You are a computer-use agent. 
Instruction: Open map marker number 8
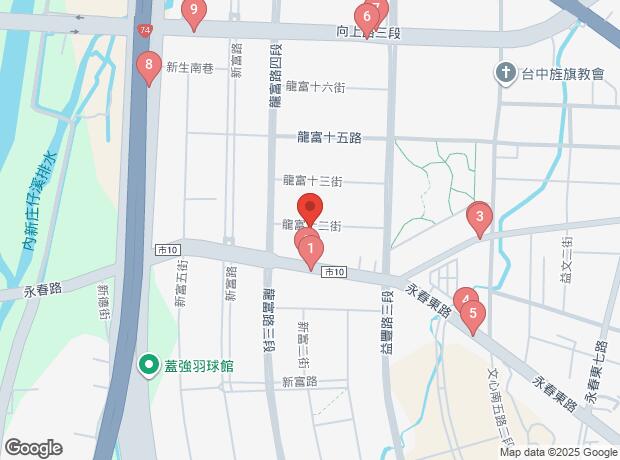tap(148, 68)
